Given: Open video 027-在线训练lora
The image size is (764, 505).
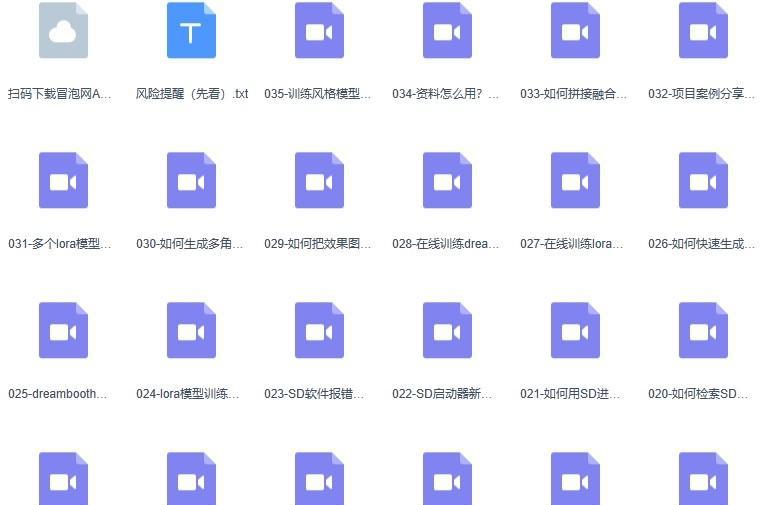Looking at the screenshot, I should point(575,181).
